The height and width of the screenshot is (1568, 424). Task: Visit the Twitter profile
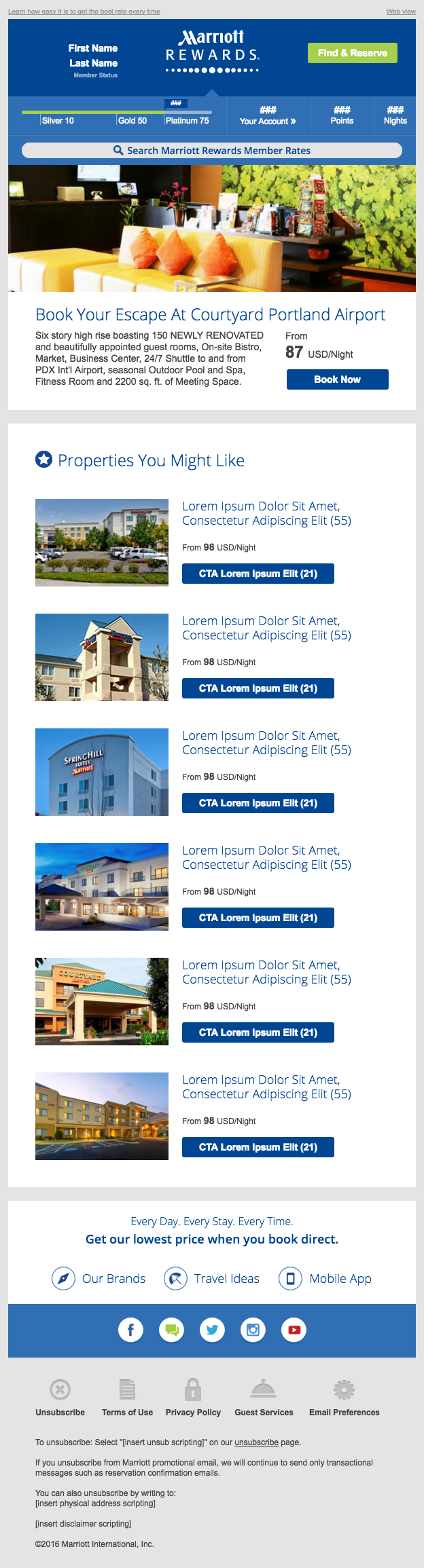[212, 1330]
